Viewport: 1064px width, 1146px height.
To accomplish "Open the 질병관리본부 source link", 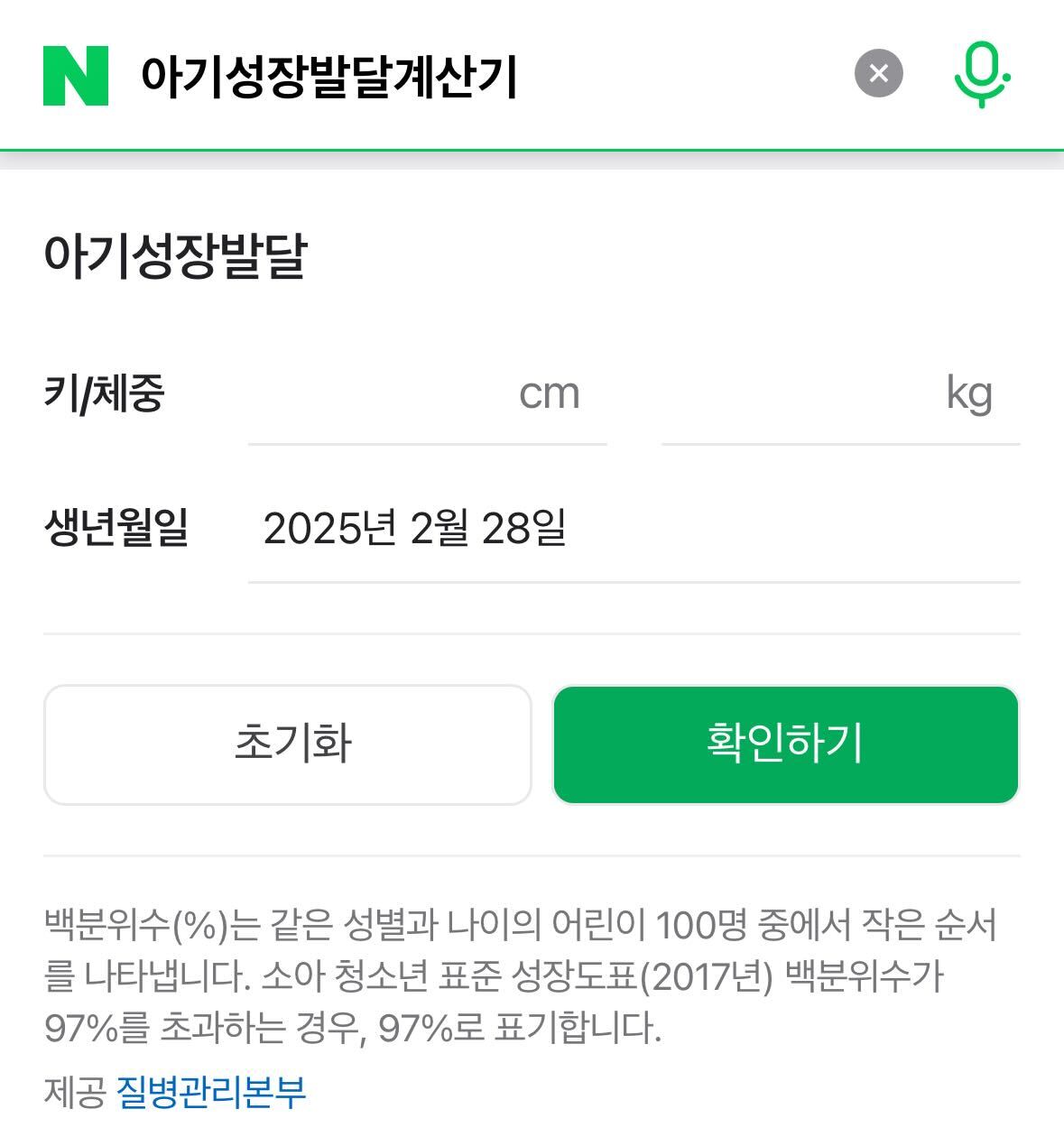I will 211,1092.
